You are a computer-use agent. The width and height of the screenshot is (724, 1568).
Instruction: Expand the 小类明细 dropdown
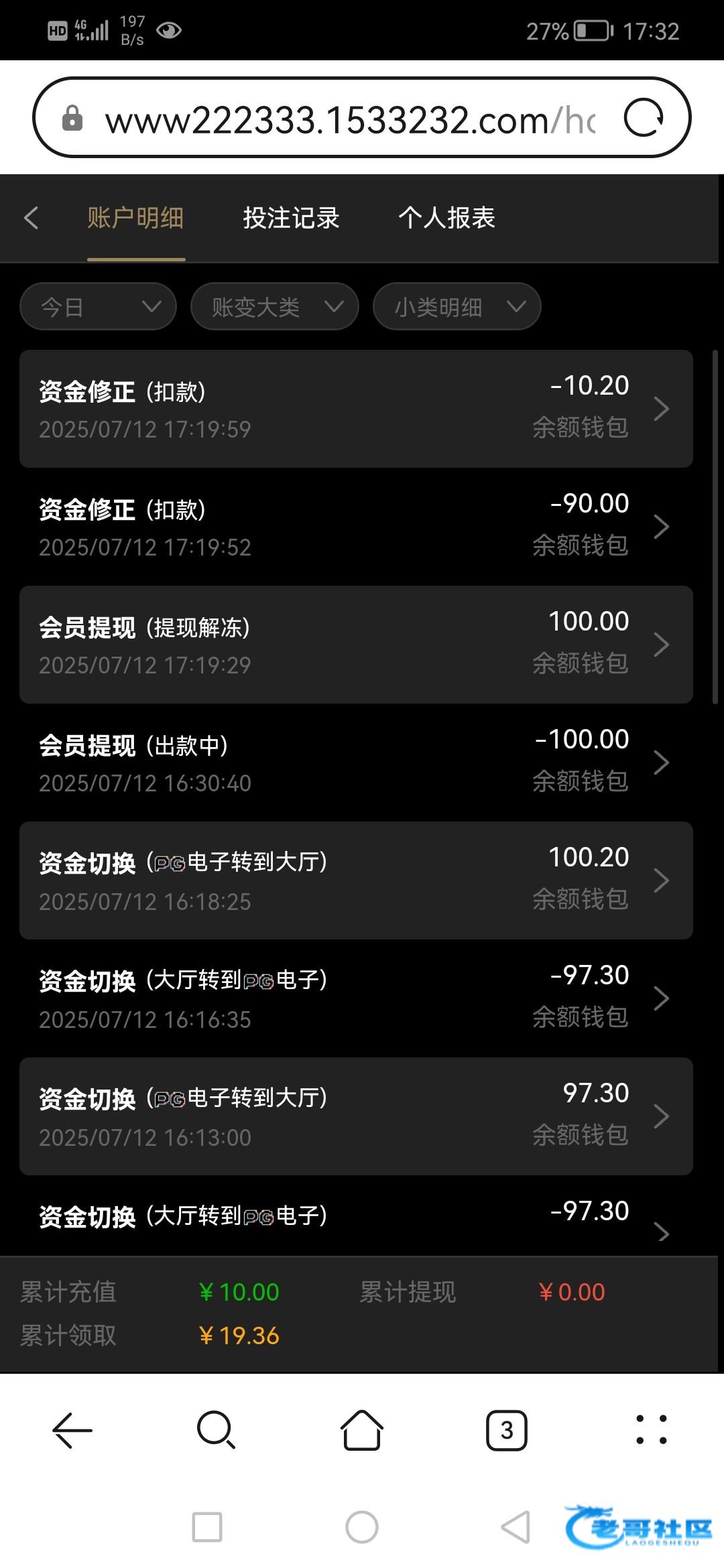coord(457,307)
